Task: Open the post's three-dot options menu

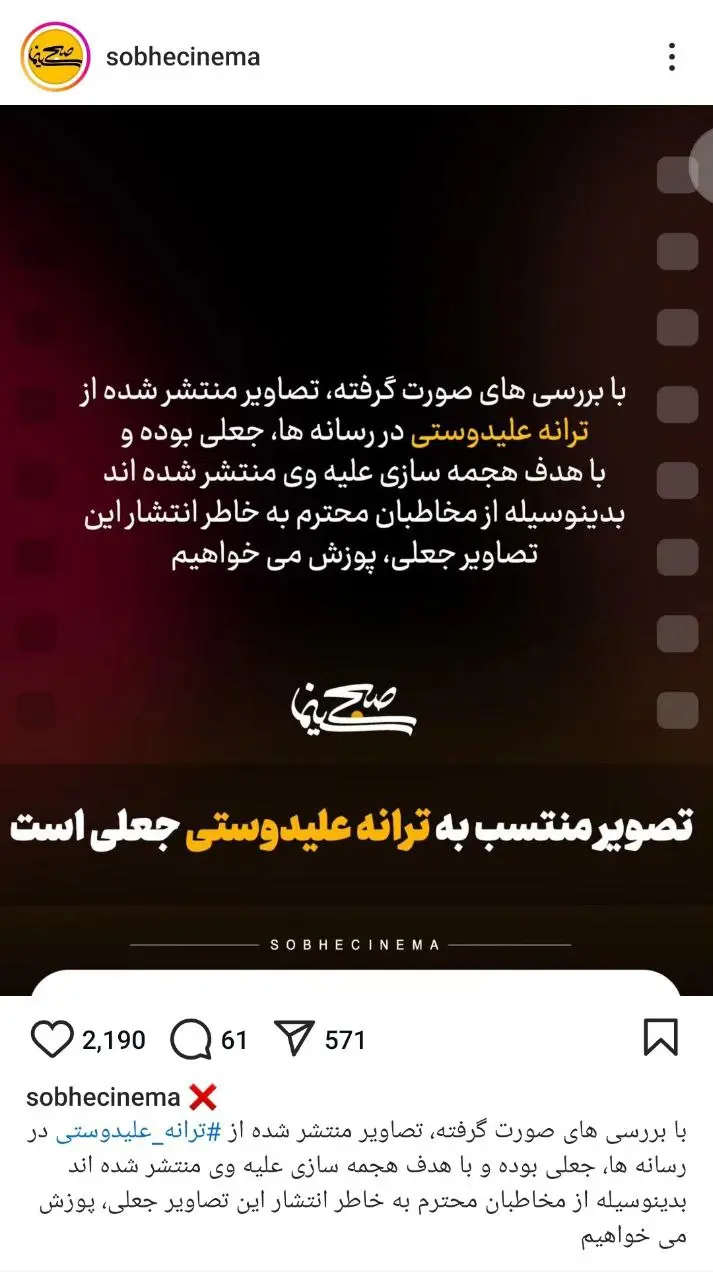Action: (x=671, y=57)
